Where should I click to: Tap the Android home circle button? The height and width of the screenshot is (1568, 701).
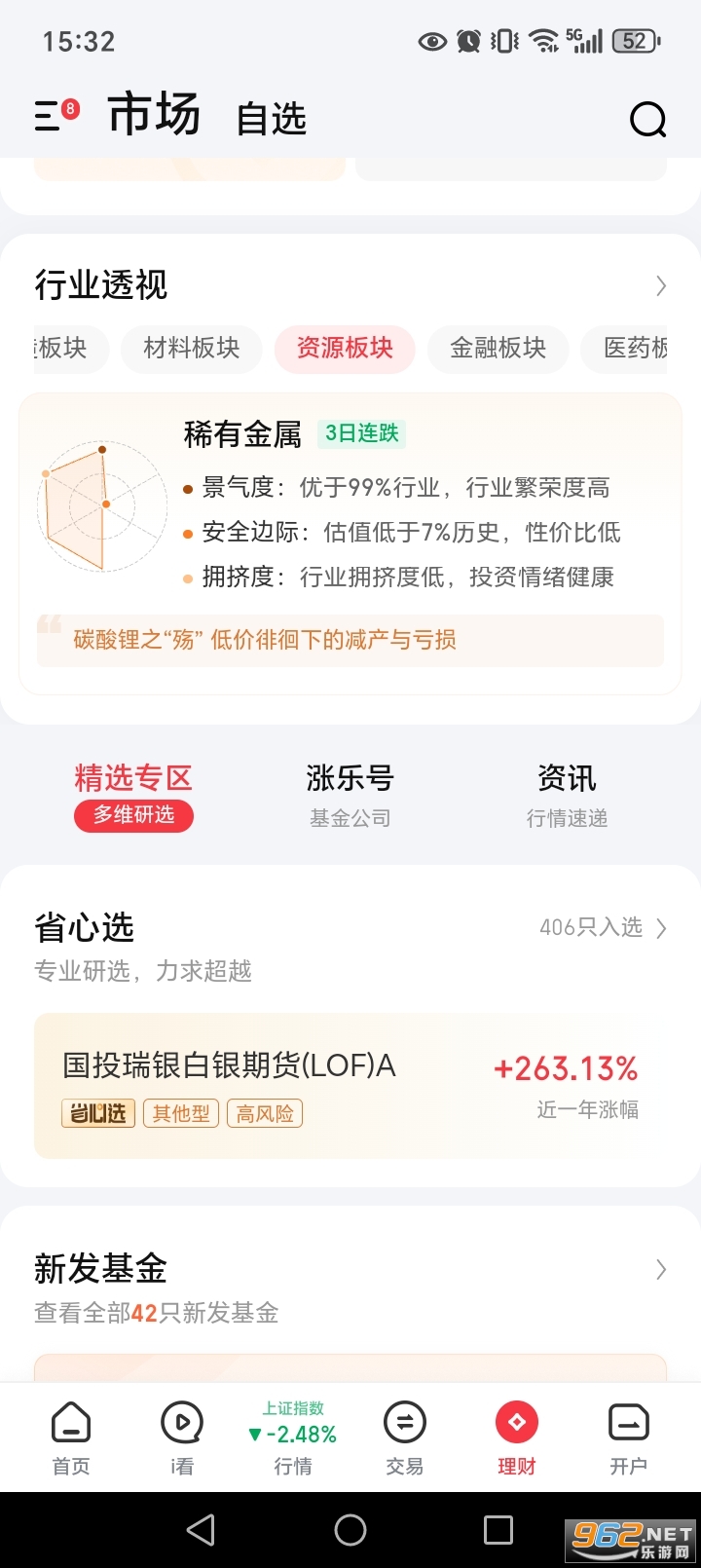[x=350, y=1529]
